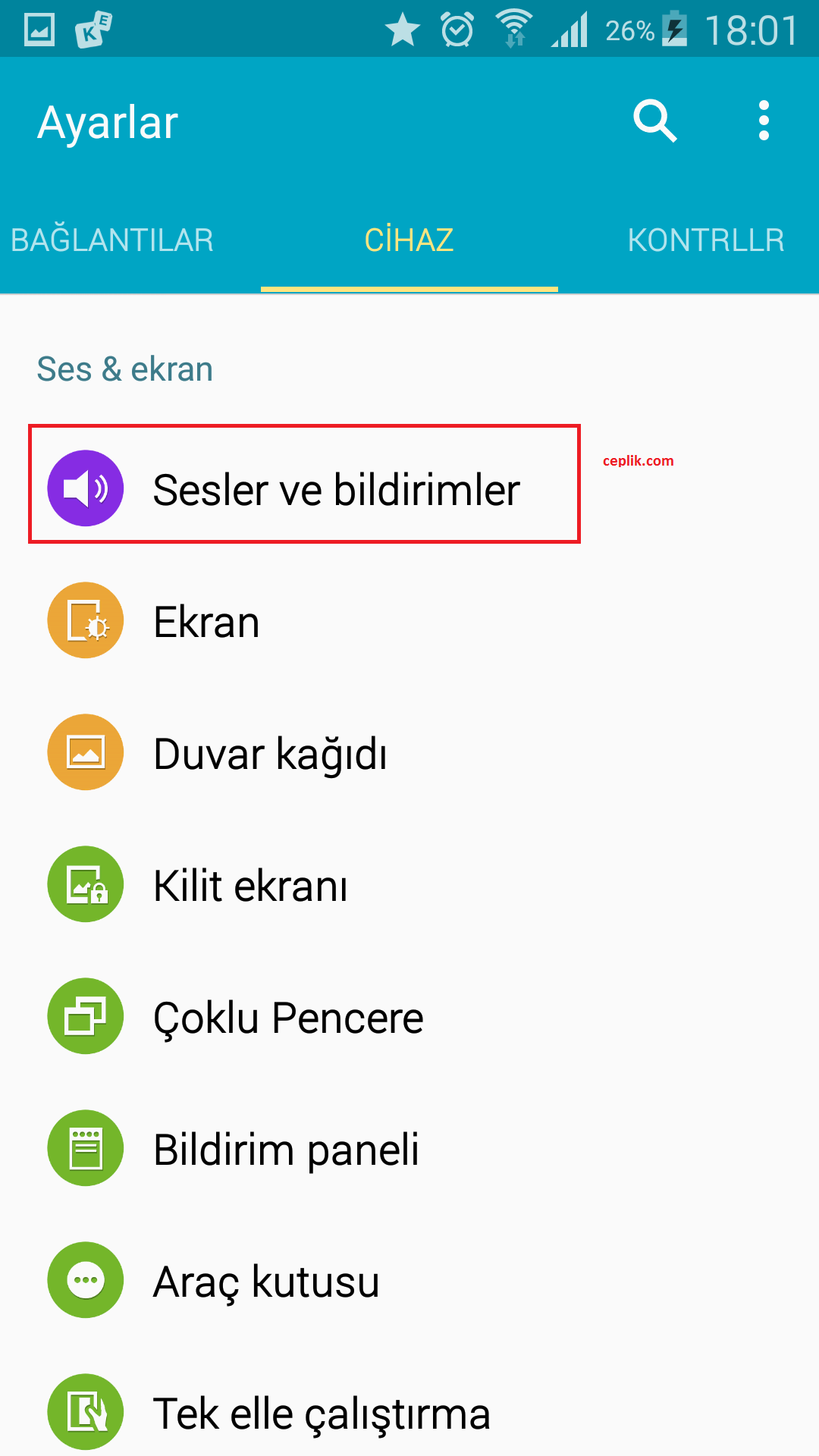Open the three-dot overflow menu

click(x=764, y=121)
